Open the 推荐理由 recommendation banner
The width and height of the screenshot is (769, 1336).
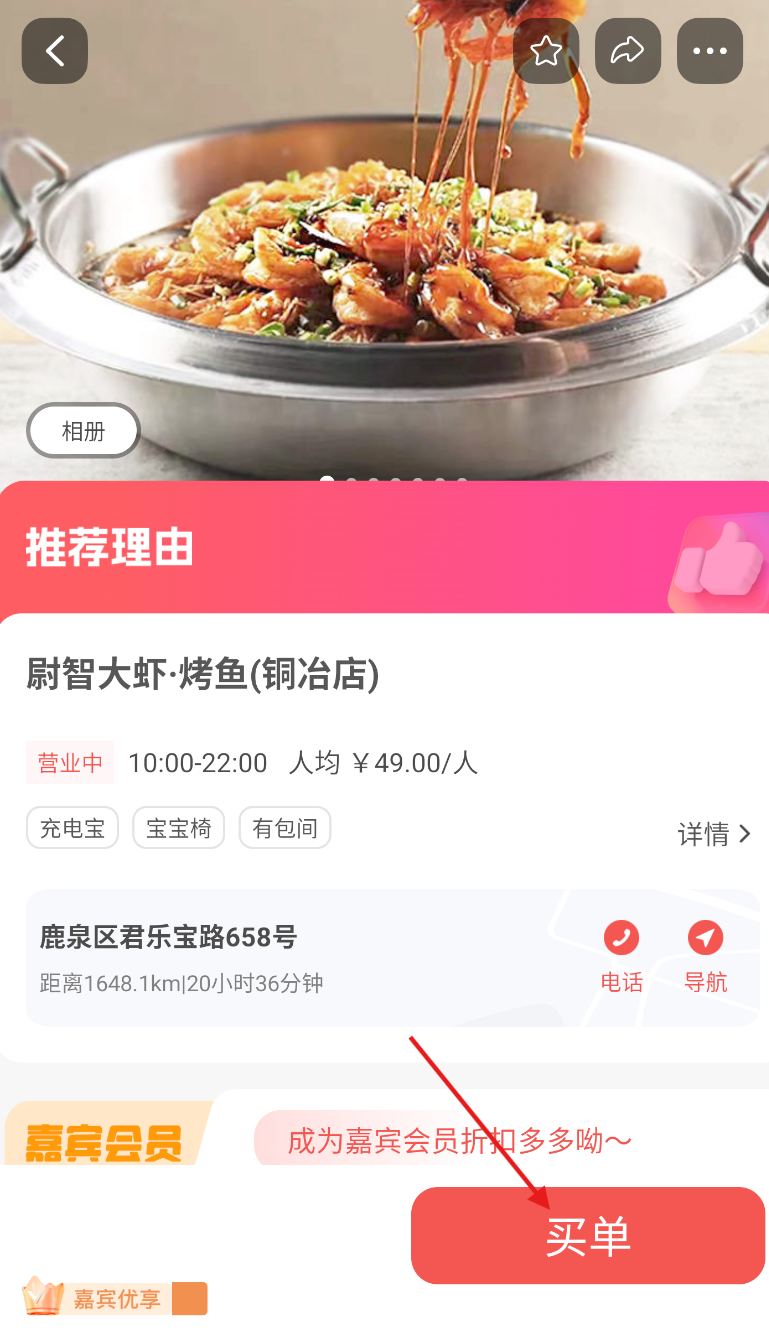tap(384, 548)
